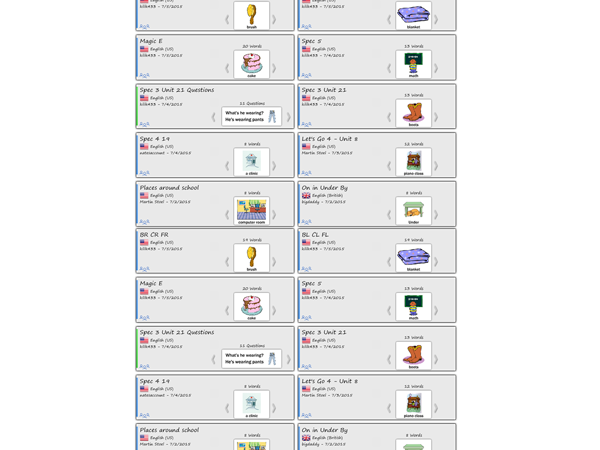Show next card in BR CR FR preview
This screenshot has height=450, width=600.
[275, 262]
